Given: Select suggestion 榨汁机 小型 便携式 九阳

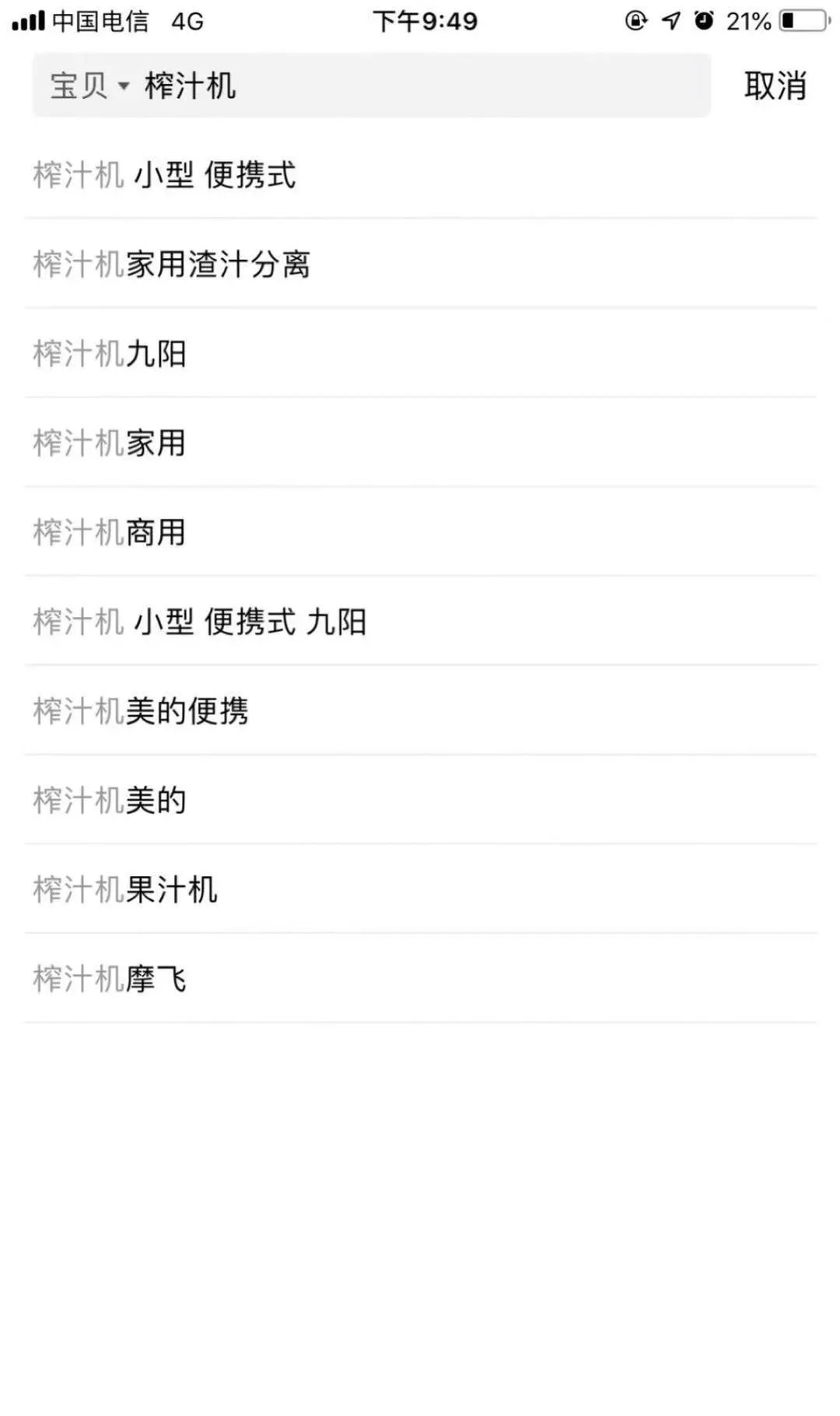Looking at the screenshot, I should [201, 622].
